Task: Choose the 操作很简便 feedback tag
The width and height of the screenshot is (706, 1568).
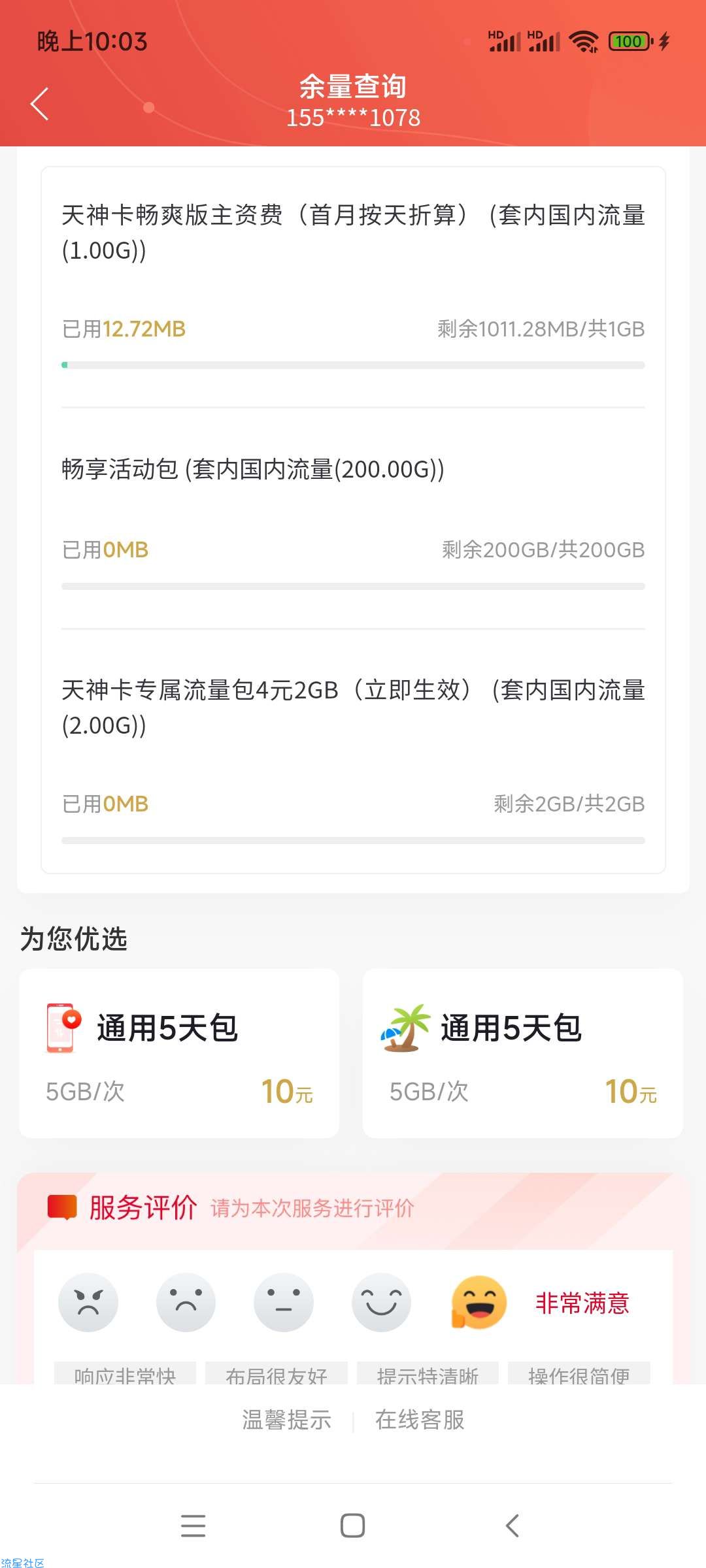Action: coord(579,1373)
